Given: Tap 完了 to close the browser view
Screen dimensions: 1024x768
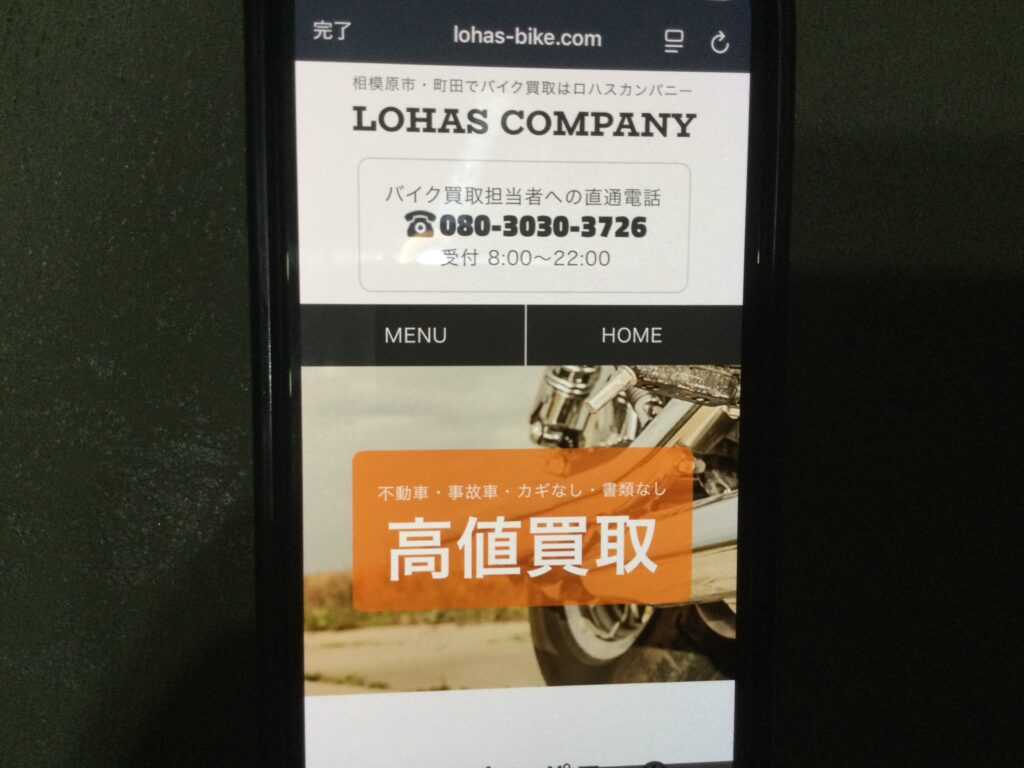Looking at the screenshot, I should pyautogui.click(x=332, y=31).
